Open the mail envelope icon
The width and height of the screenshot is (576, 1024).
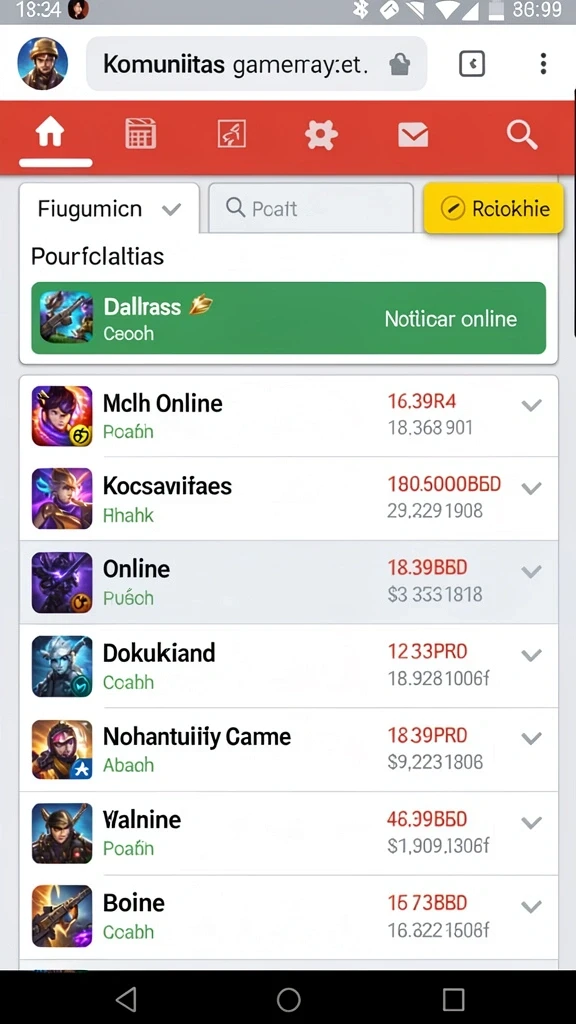point(413,135)
